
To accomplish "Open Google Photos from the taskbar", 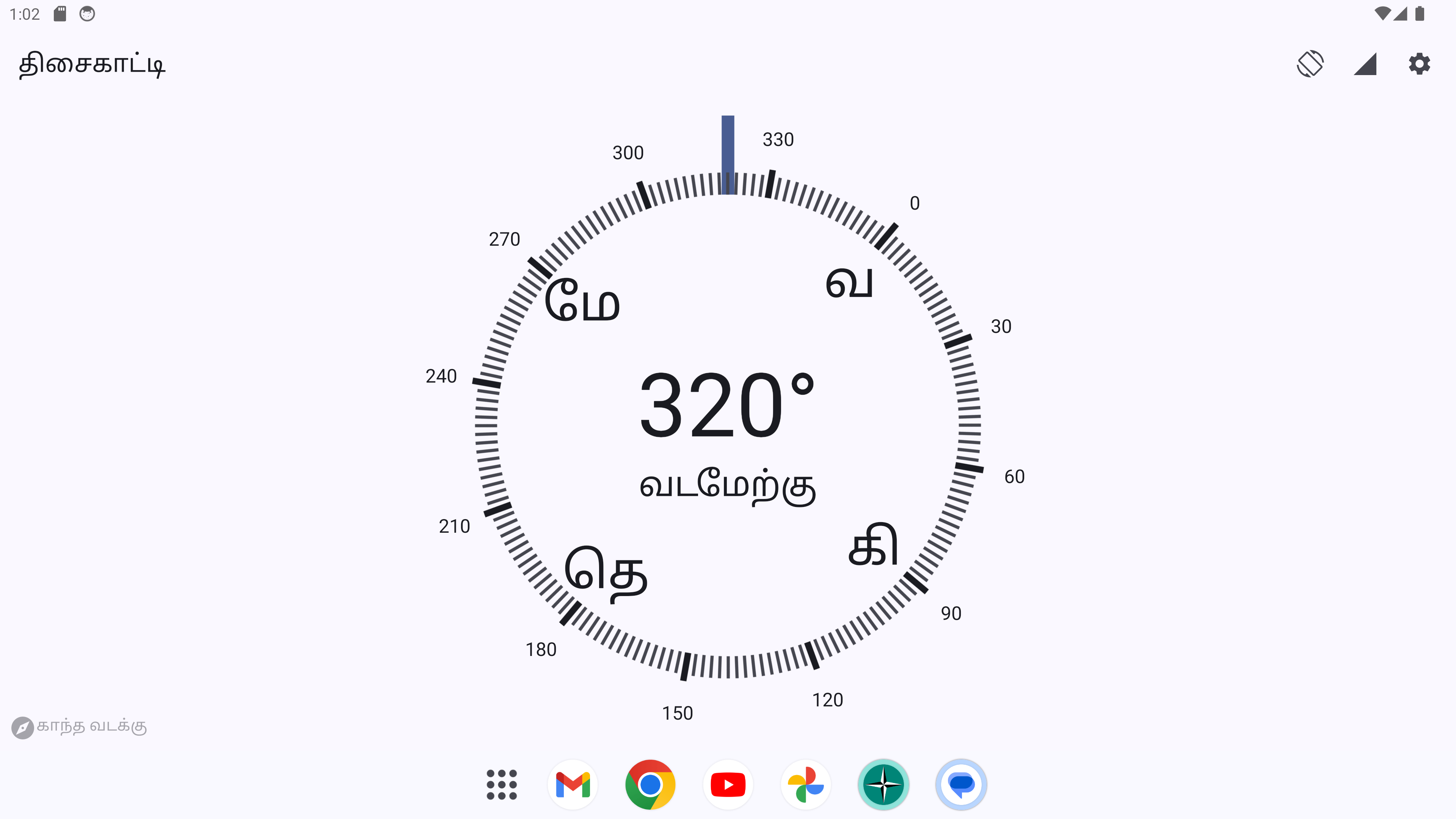I will [805, 784].
